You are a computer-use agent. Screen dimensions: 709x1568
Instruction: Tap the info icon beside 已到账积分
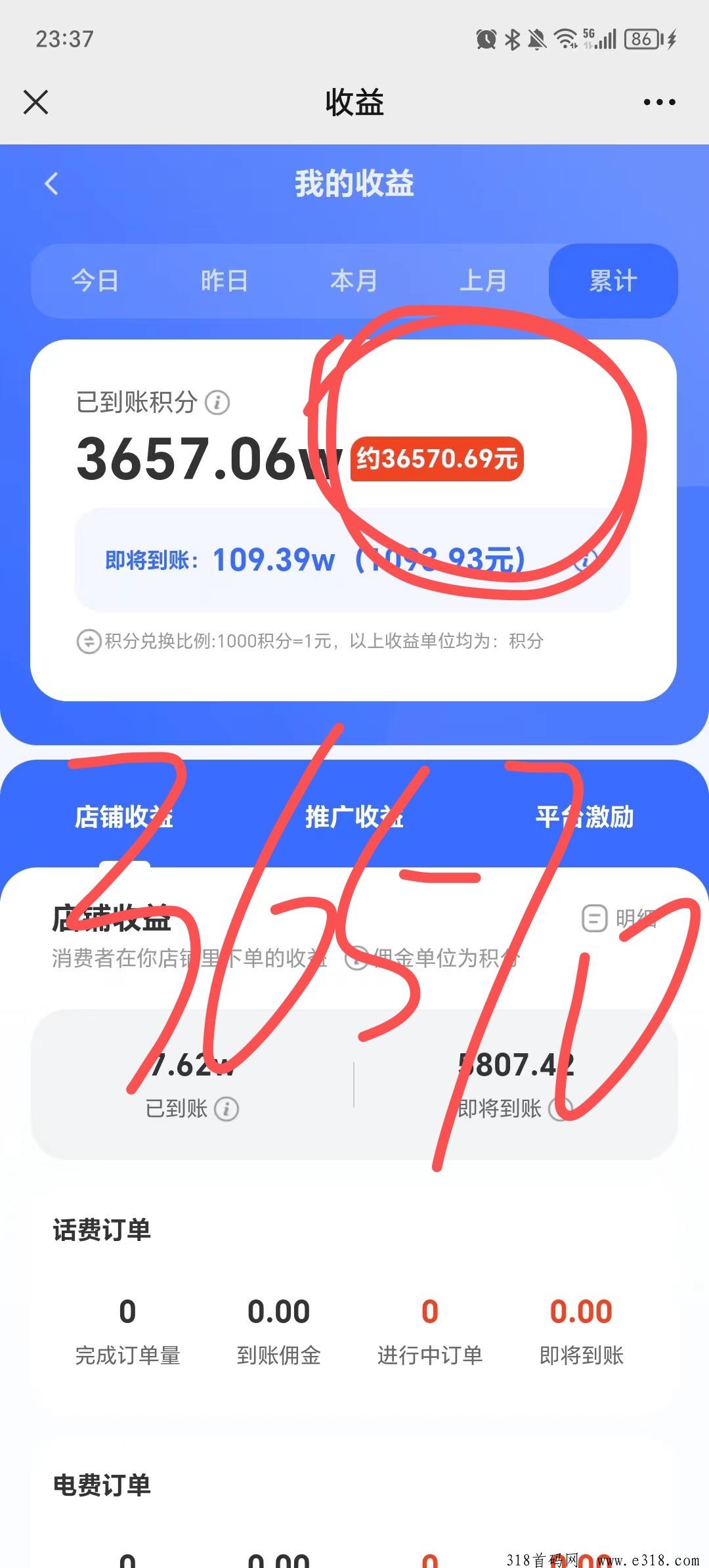click(x=217, y=403)
